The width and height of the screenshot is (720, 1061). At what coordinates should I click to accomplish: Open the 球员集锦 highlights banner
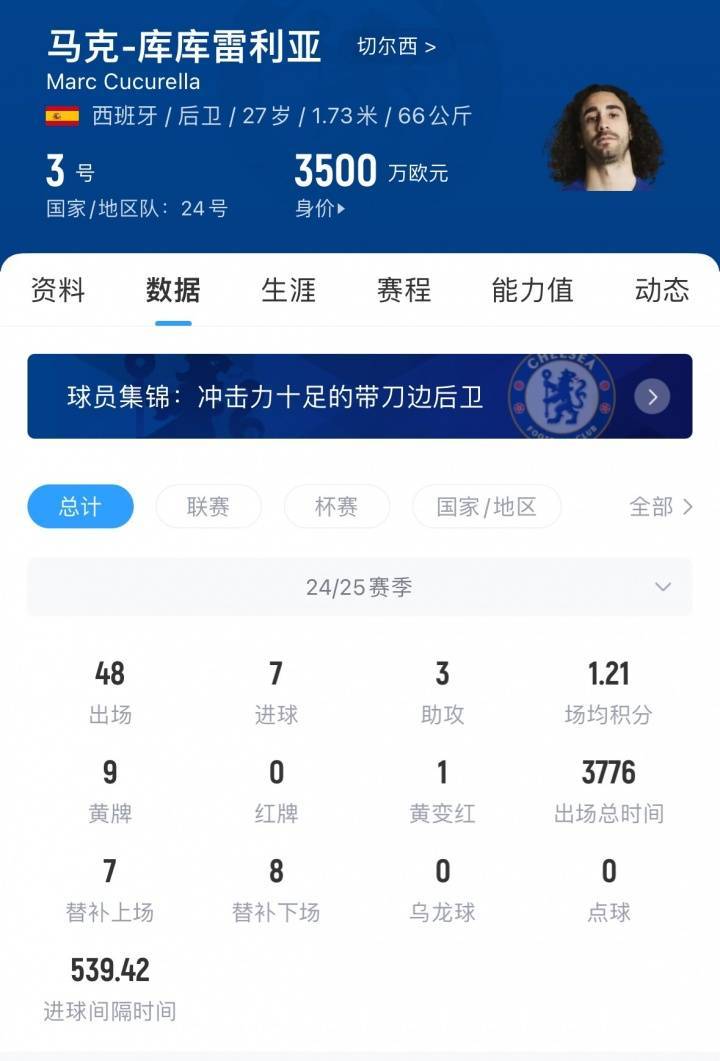pyautogui.click(x=270, y=396)
